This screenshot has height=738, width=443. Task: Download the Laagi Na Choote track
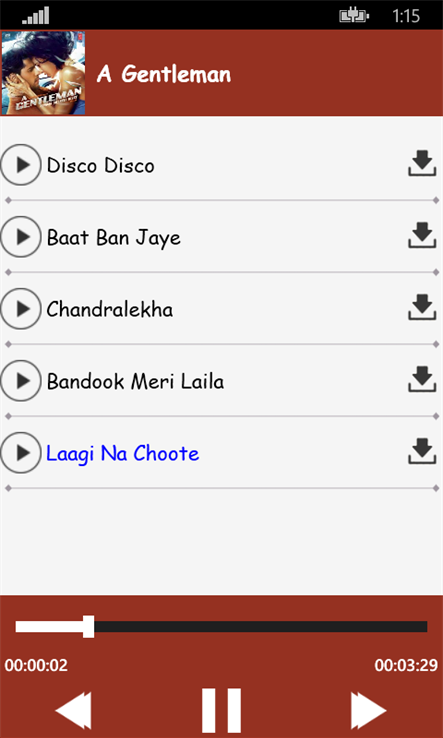point(422,451)
